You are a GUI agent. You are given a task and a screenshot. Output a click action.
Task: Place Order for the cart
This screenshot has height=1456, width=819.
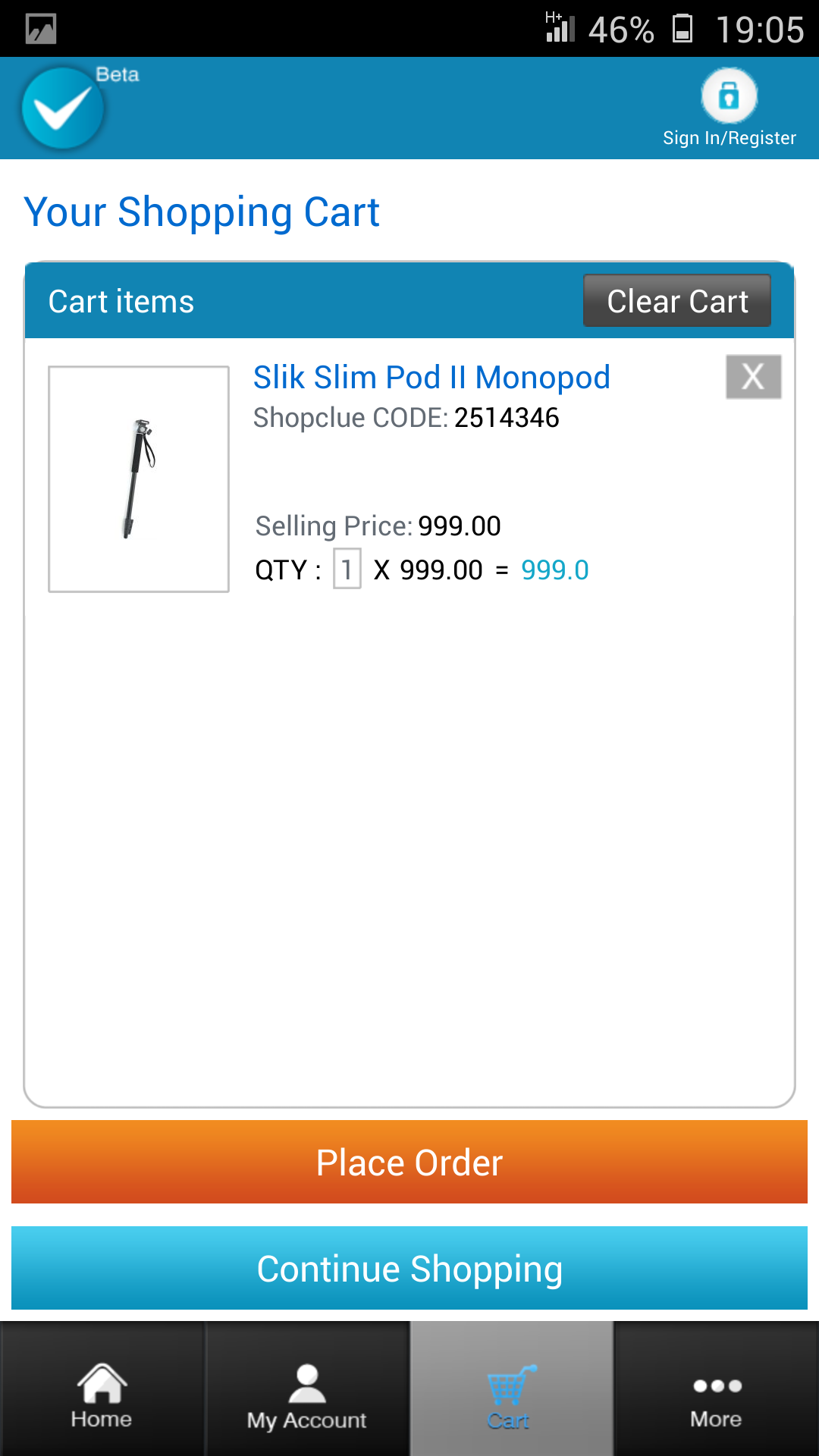pos(409,1162)
